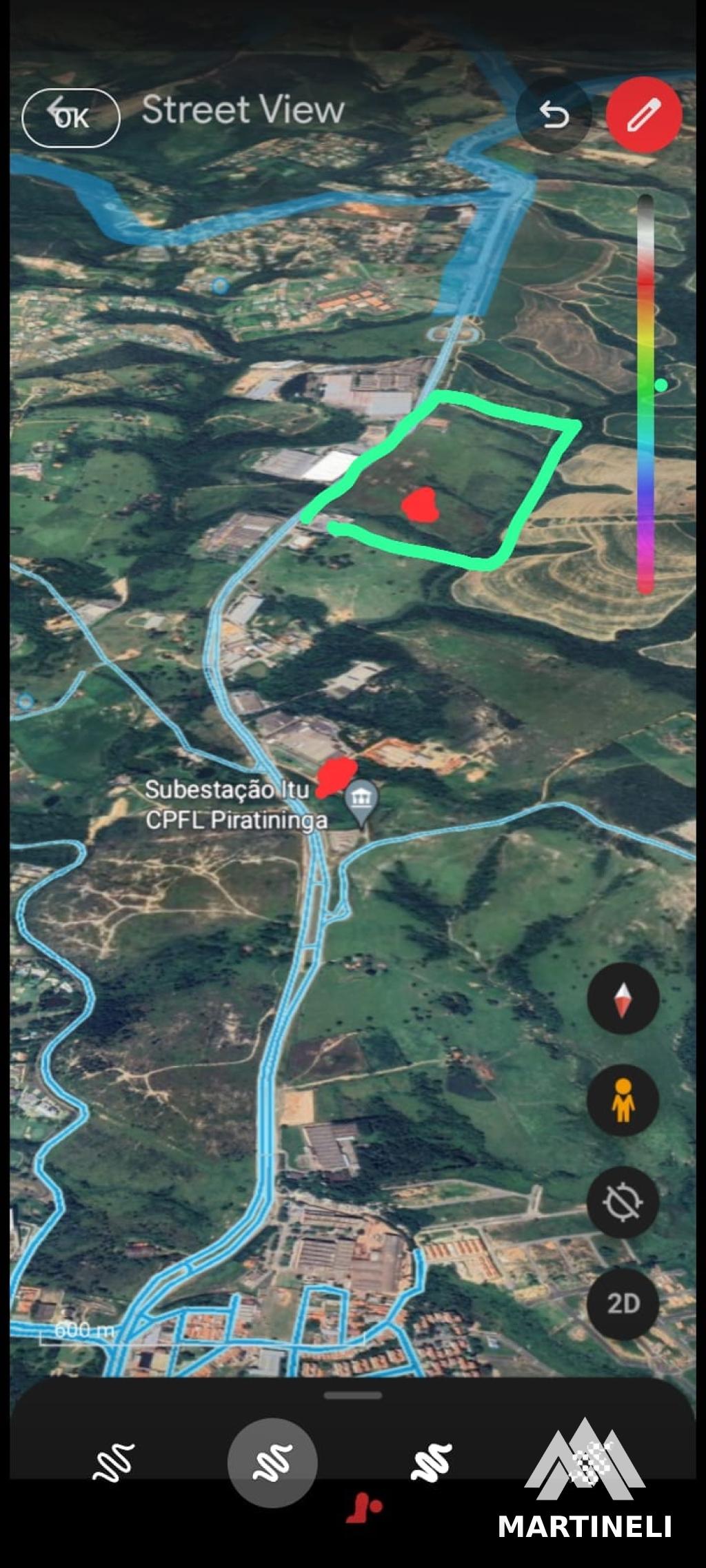This screenshot has height=1568, width=706.
Task: Toggle the red pencil drawing tool
Action: pos(644,114)
